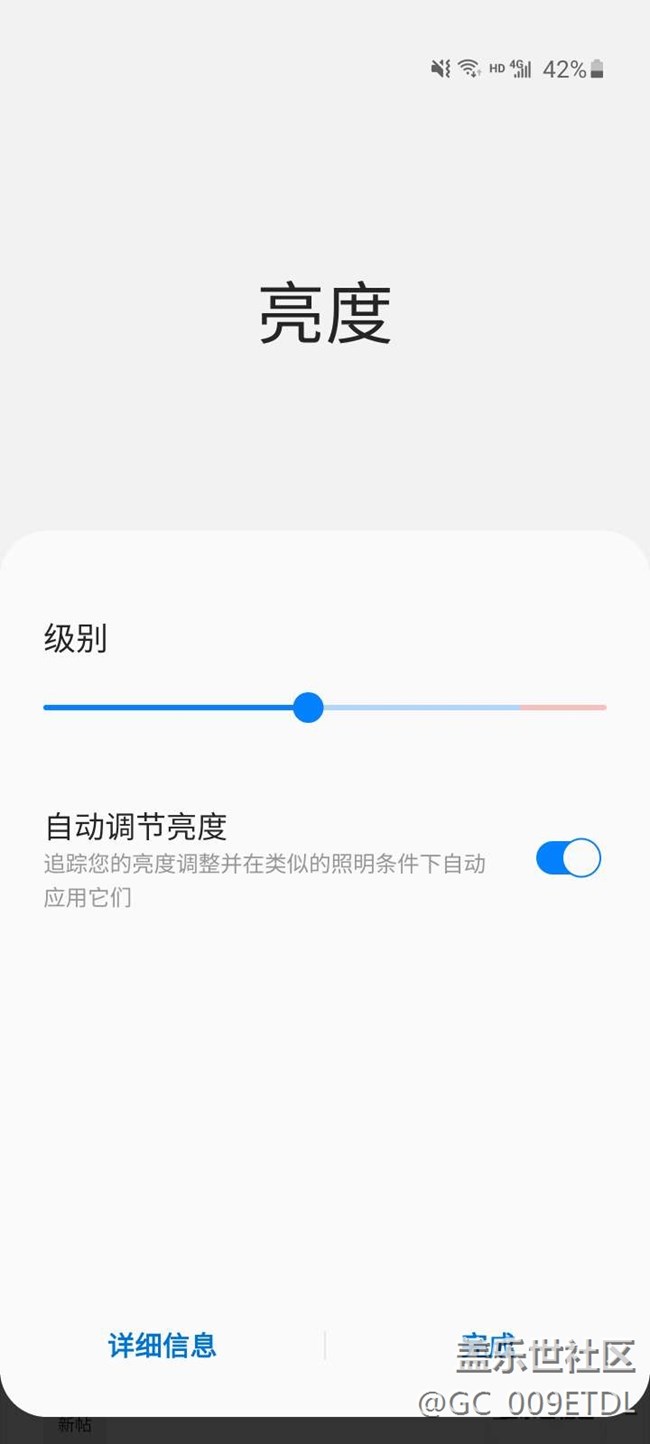Tap 完成 to confirm brightness
This screenshot has height=1444, width=650.
[x=487, y=1345]
